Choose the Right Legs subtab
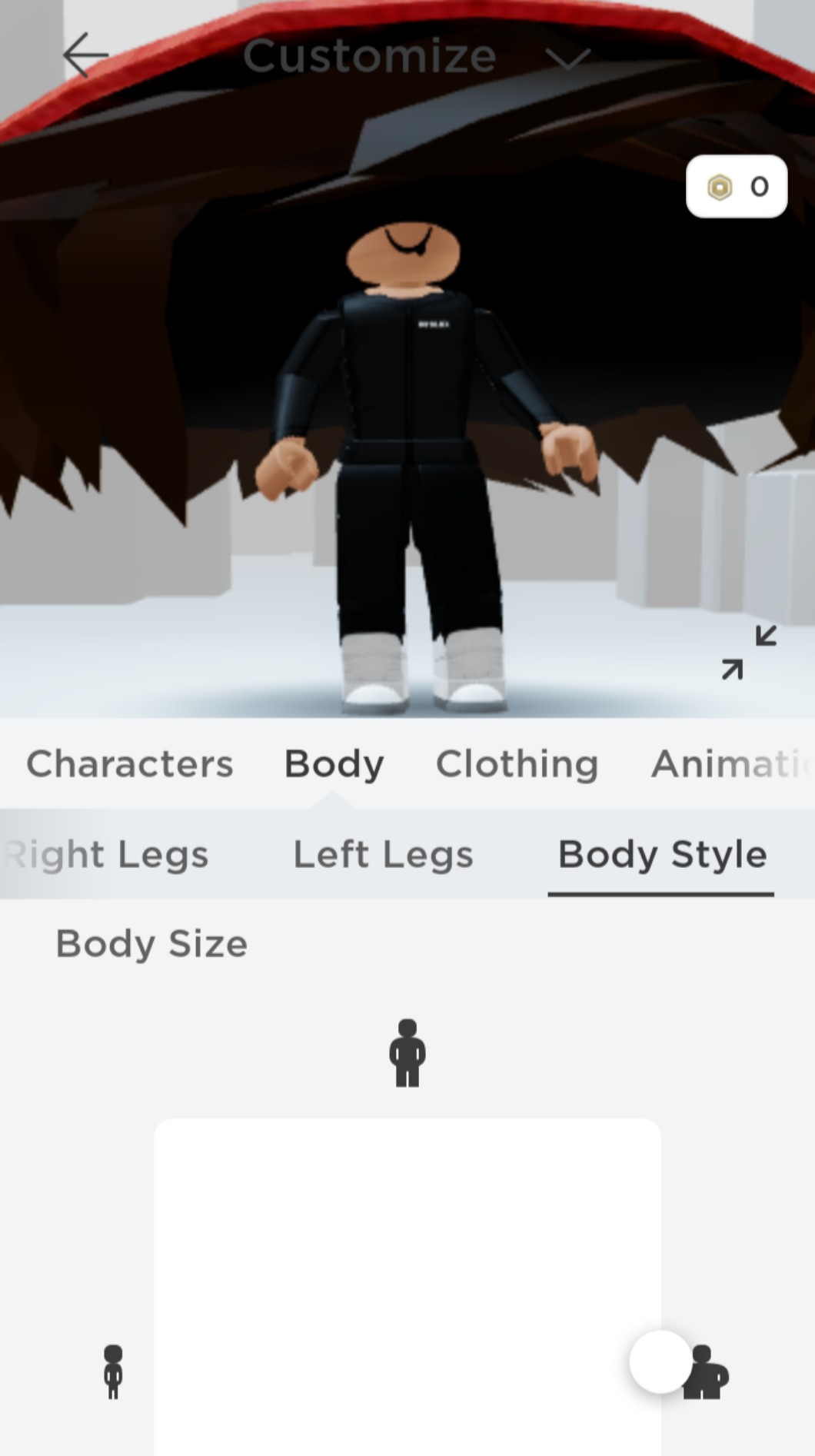This screenshot has height=1456, width=815. (106, 855)
